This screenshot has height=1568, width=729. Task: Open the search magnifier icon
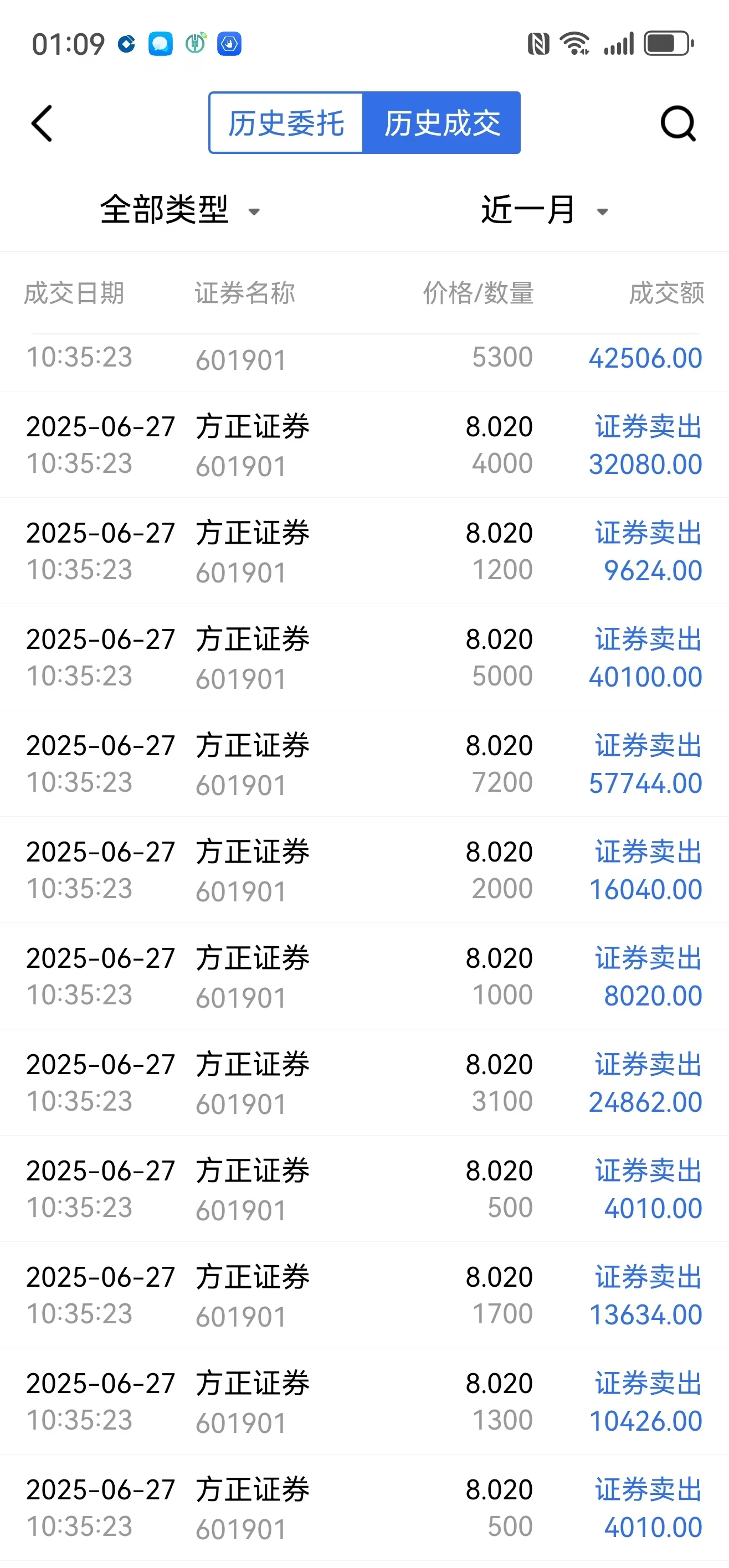pos(678,123)
